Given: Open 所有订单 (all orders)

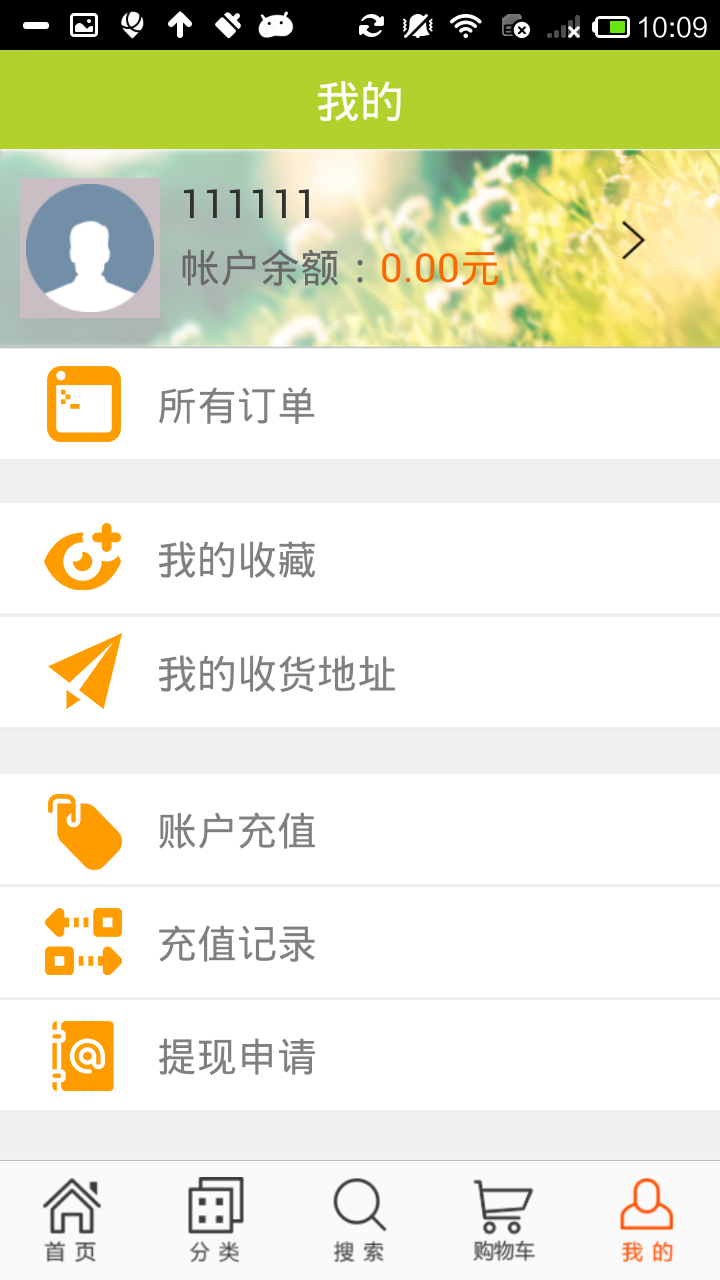Looking at the screenshot, I should 360,404.
